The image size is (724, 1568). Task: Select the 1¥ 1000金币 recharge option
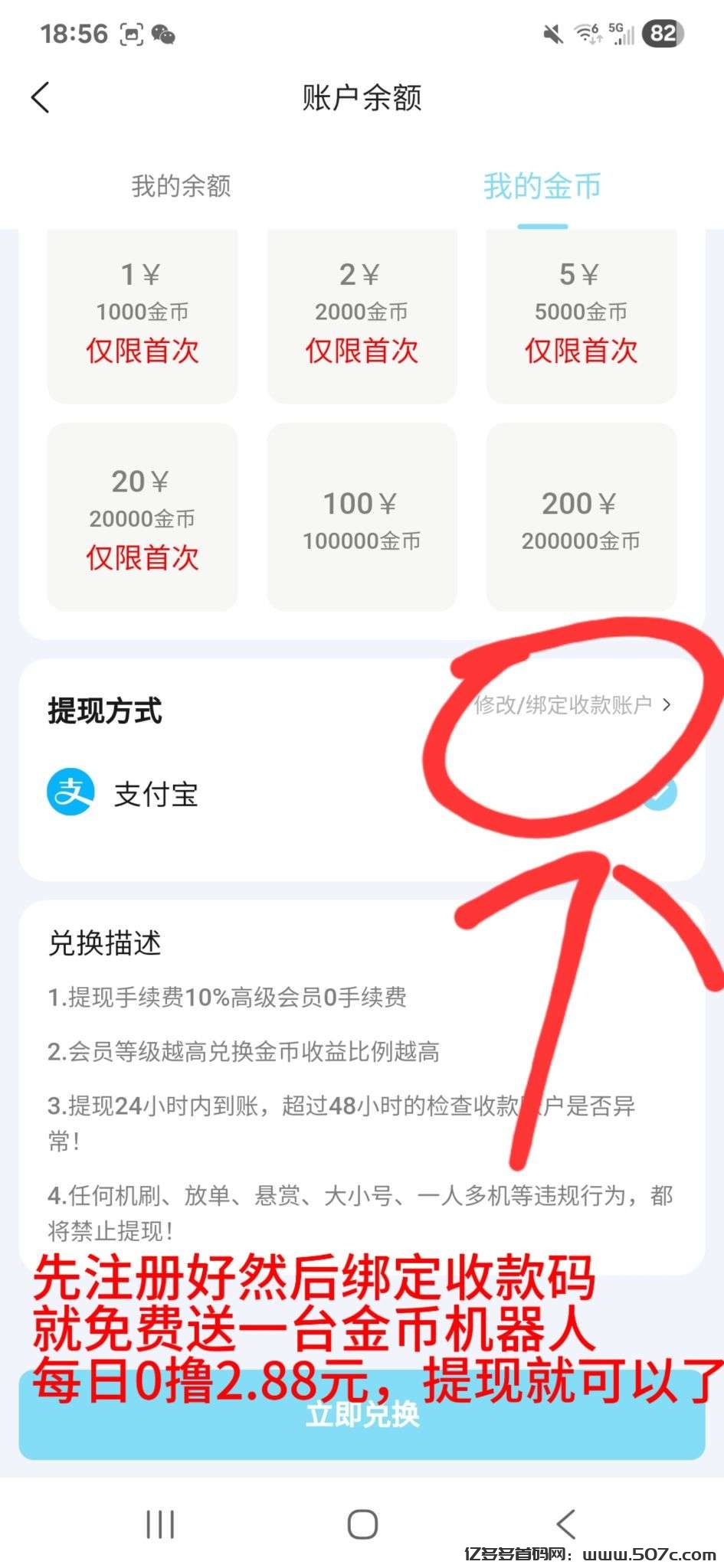142,314
